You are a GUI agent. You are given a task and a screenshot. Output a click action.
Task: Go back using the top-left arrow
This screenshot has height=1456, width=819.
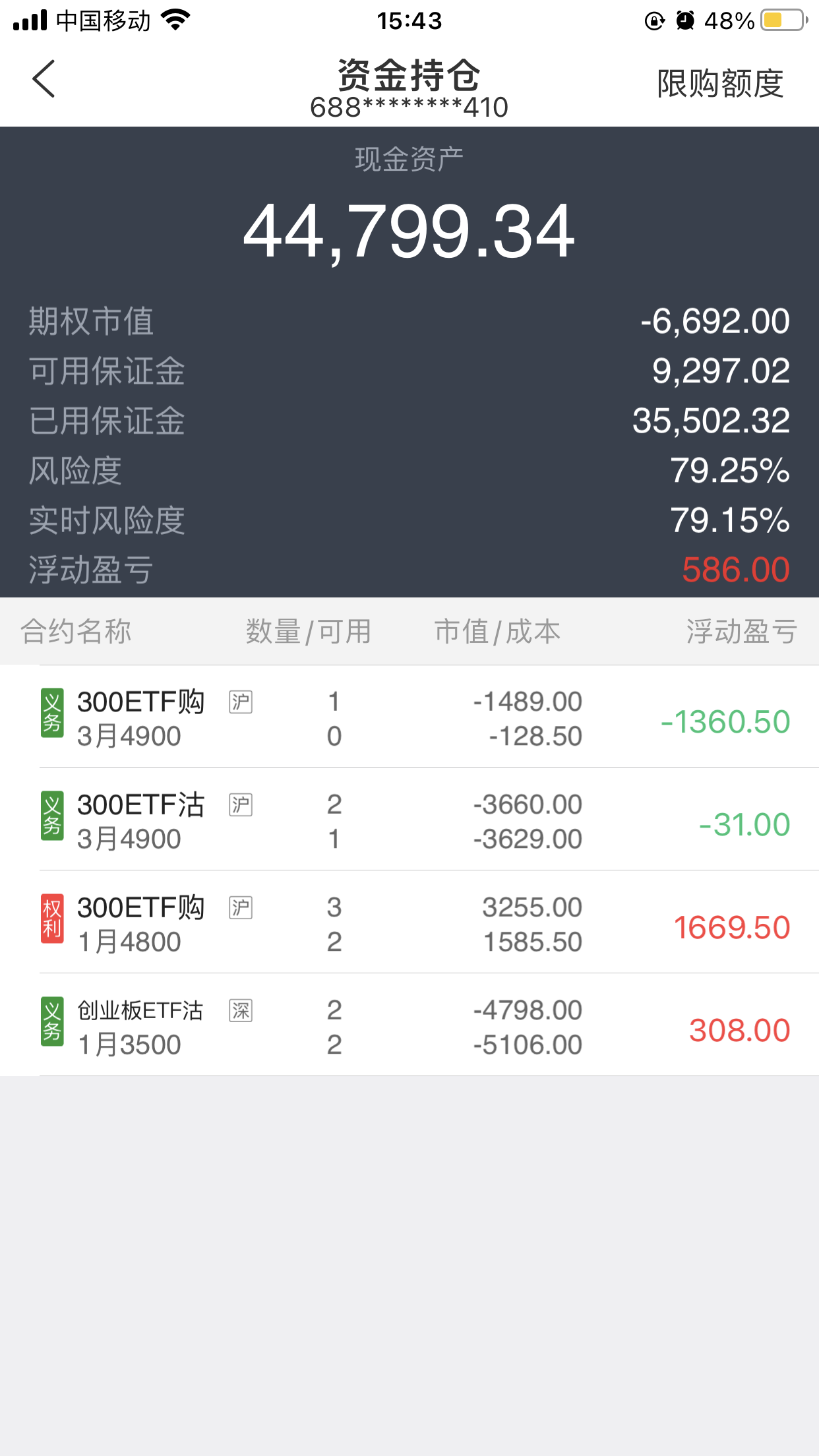pos(44,79)
